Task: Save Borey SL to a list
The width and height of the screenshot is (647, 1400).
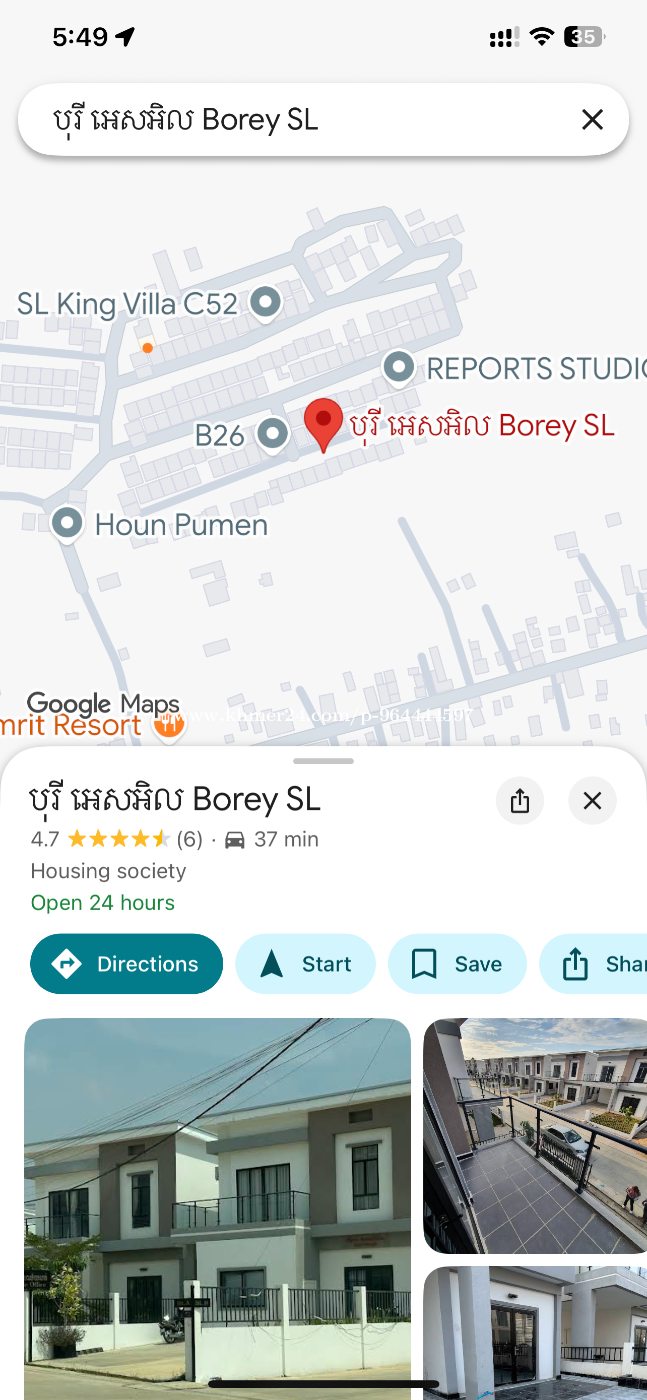Action: [x=457, y=964]
